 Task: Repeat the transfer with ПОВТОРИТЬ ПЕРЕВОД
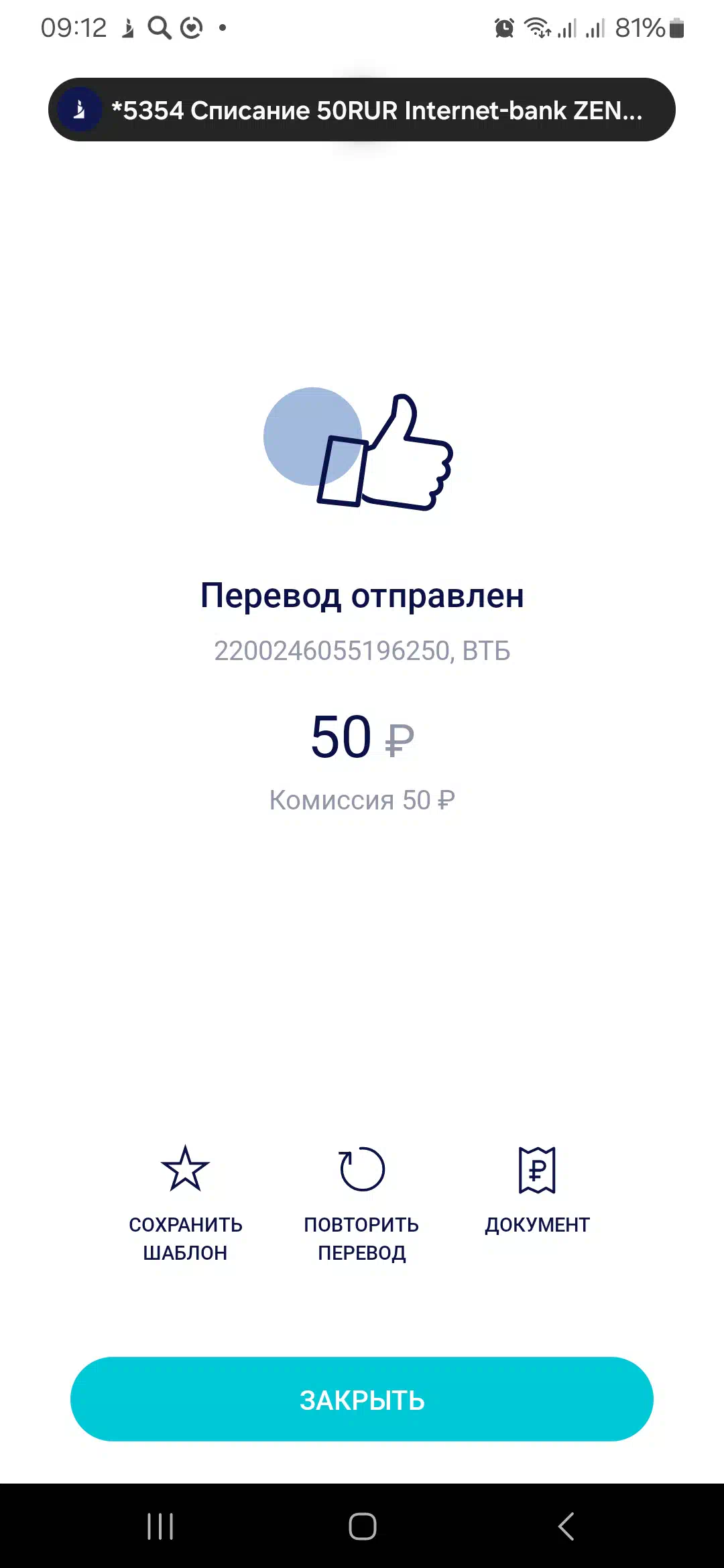click(x=362, y=1203)
